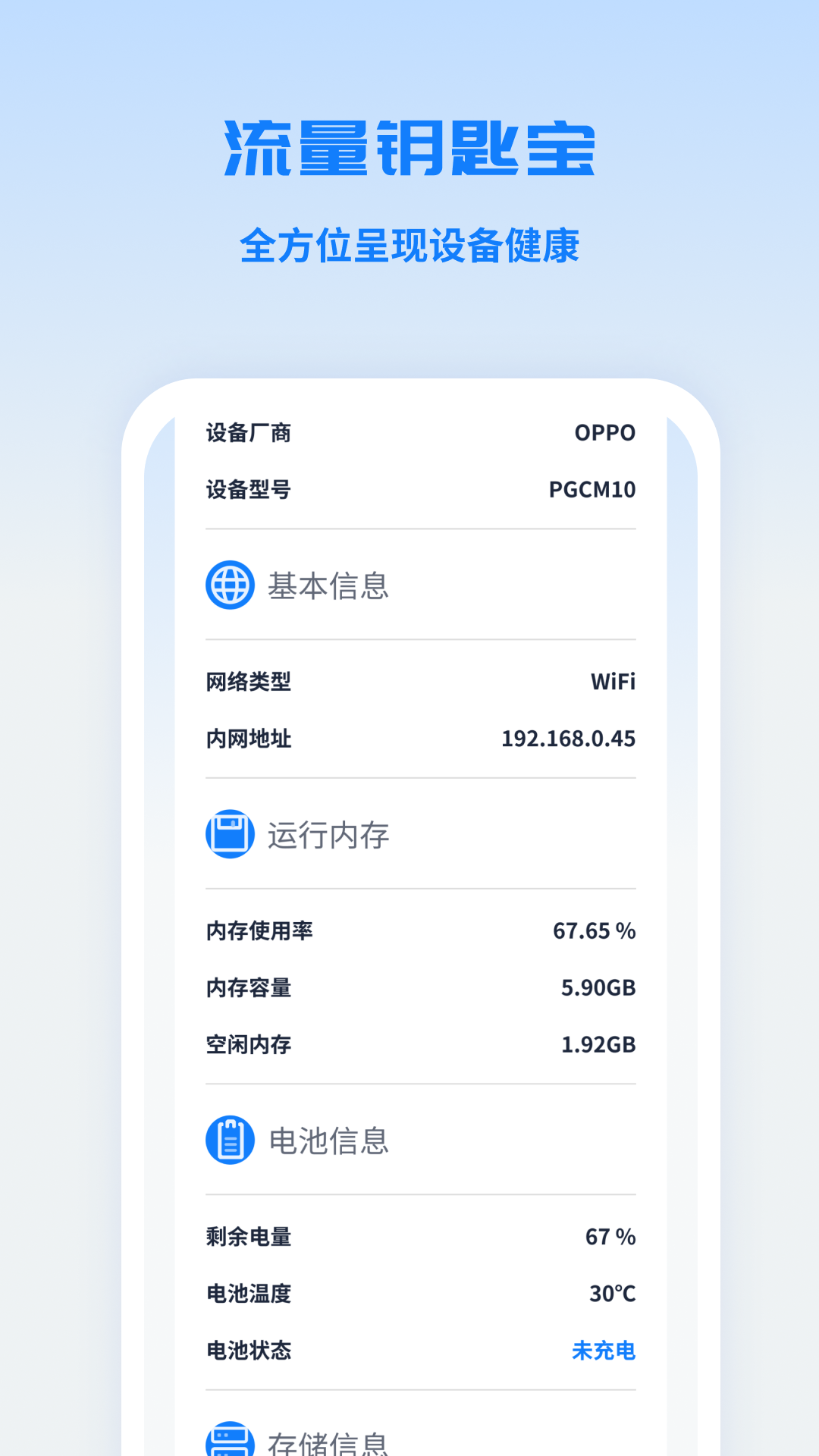Toggle the 电池状态 charging indicator
Viewport: 819px width, 1456px height.
[x=419, y=1350]
